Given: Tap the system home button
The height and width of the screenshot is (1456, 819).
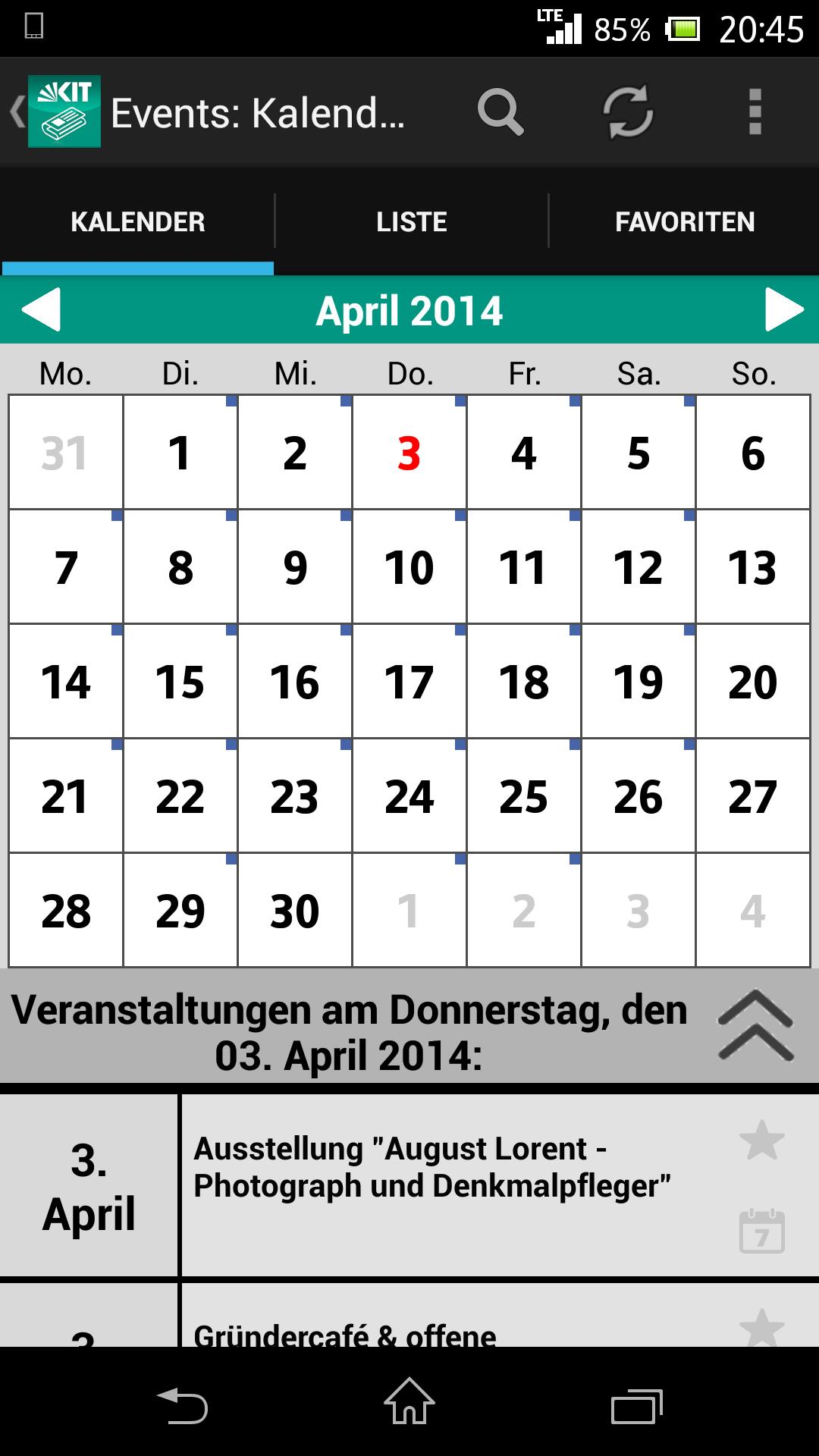Looking at the screenshot, I should (409, 1403).
